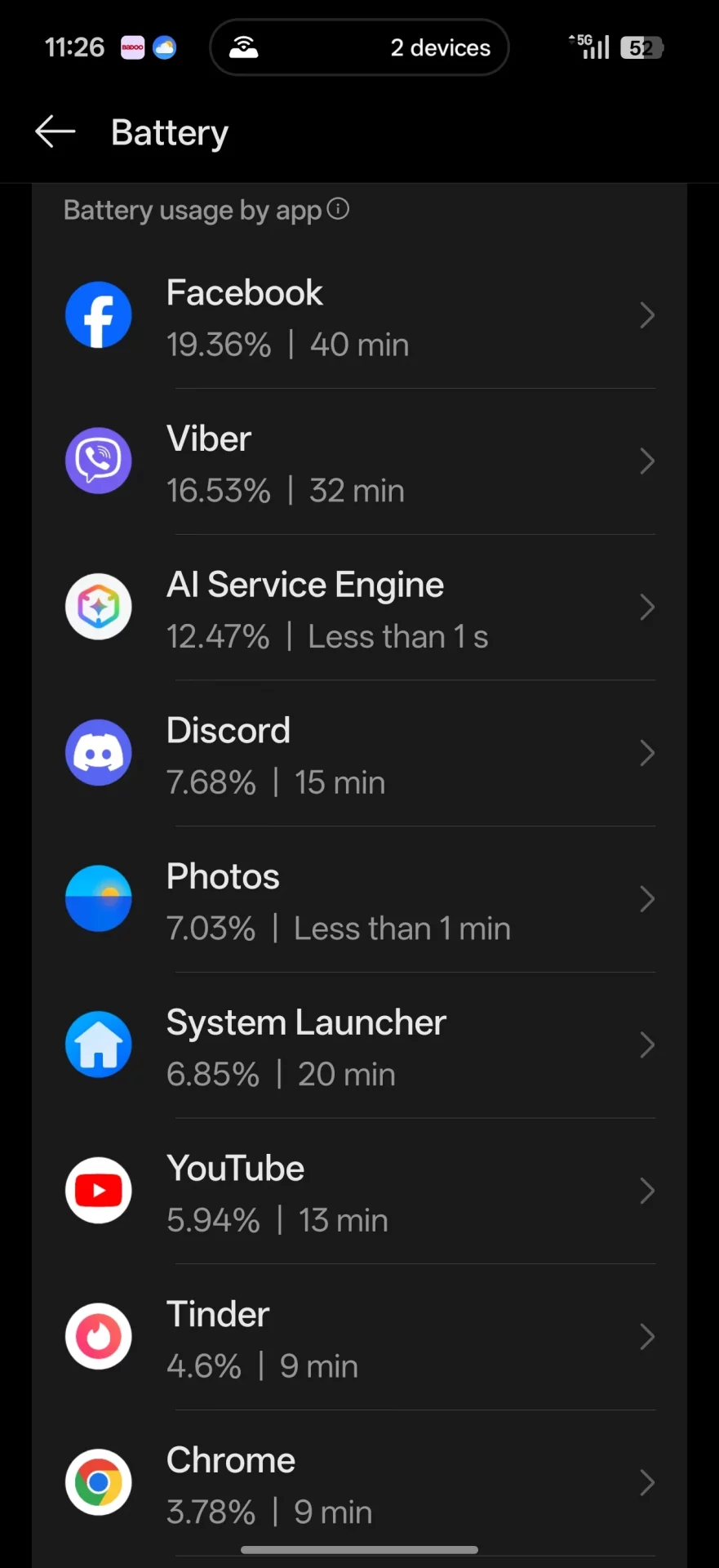Open the 2 devices hotspot pill
Image resolution: width=719 pixels, height=1568 pixels.
pos(359,47)
